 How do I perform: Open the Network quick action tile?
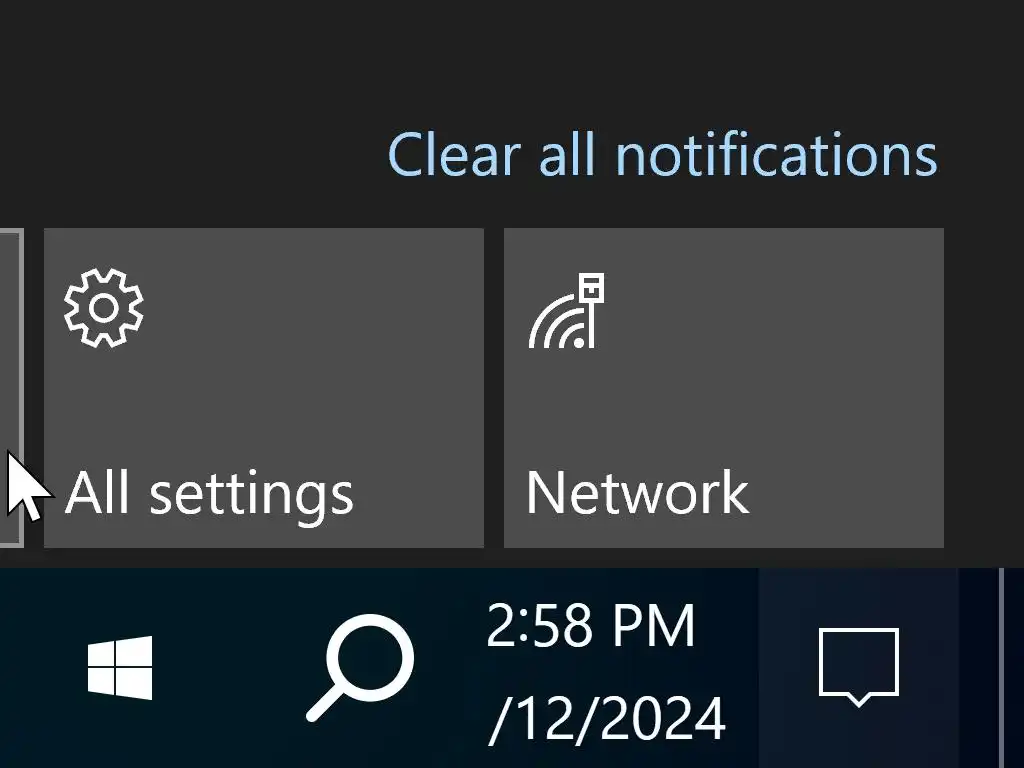click(723, 388)
